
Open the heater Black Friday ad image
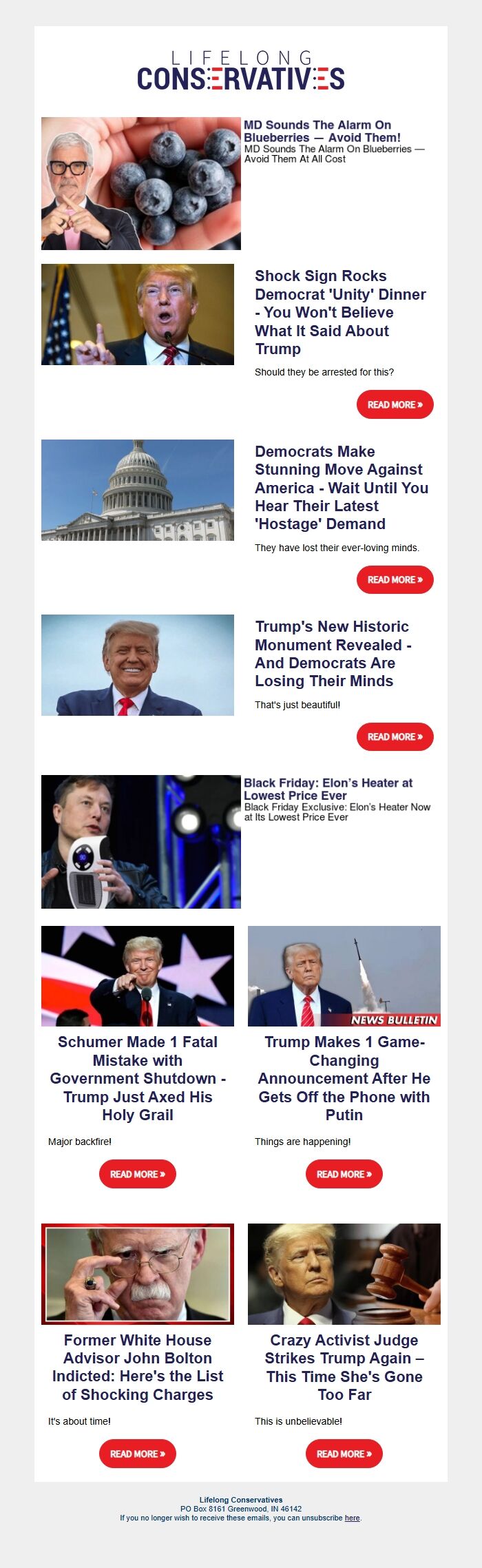click(x=140, y=842)
